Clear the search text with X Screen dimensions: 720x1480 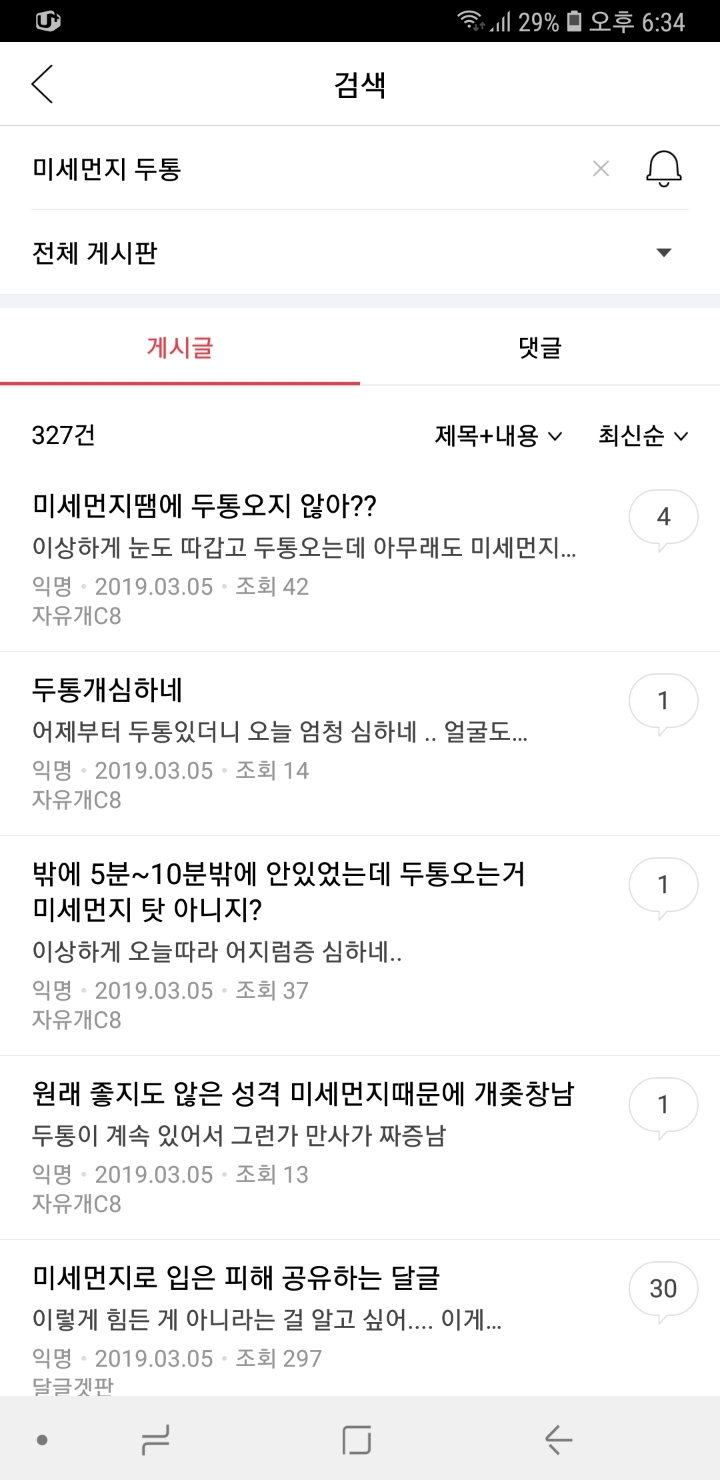[601, 169]
